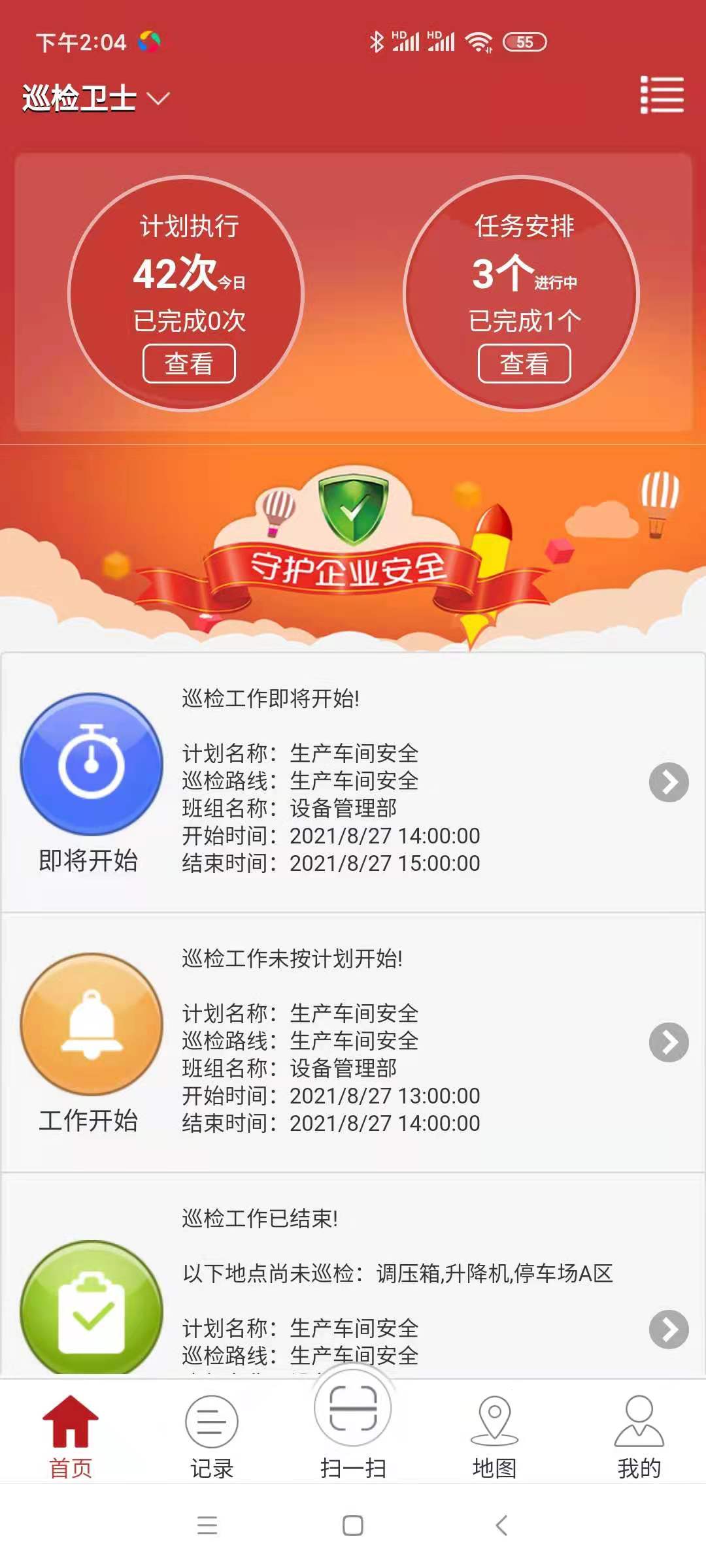
Task: Tap 查看 under 任务安排
Action: [x=524, y=363]
